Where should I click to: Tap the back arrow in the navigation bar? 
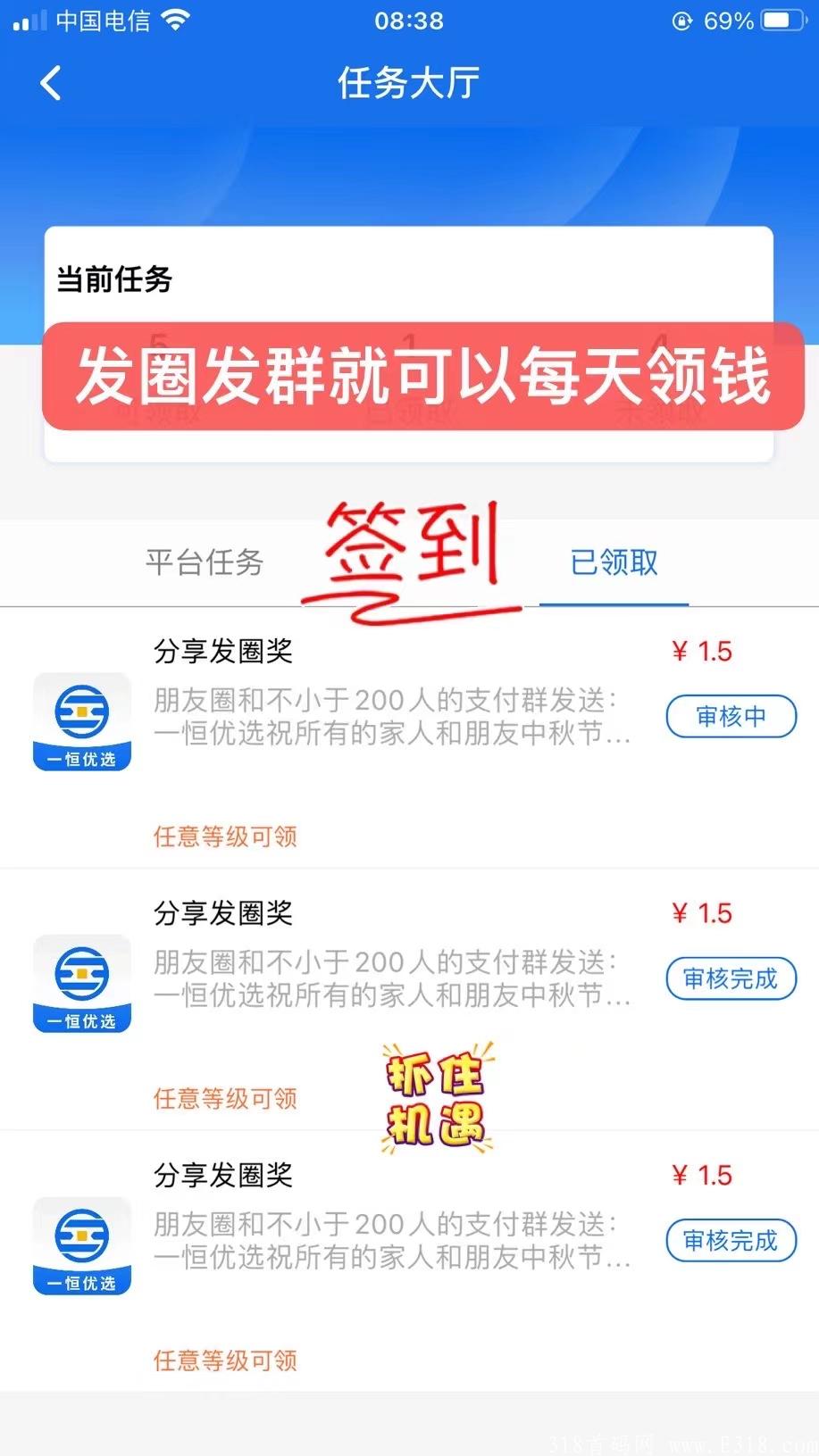coord(50,82)
